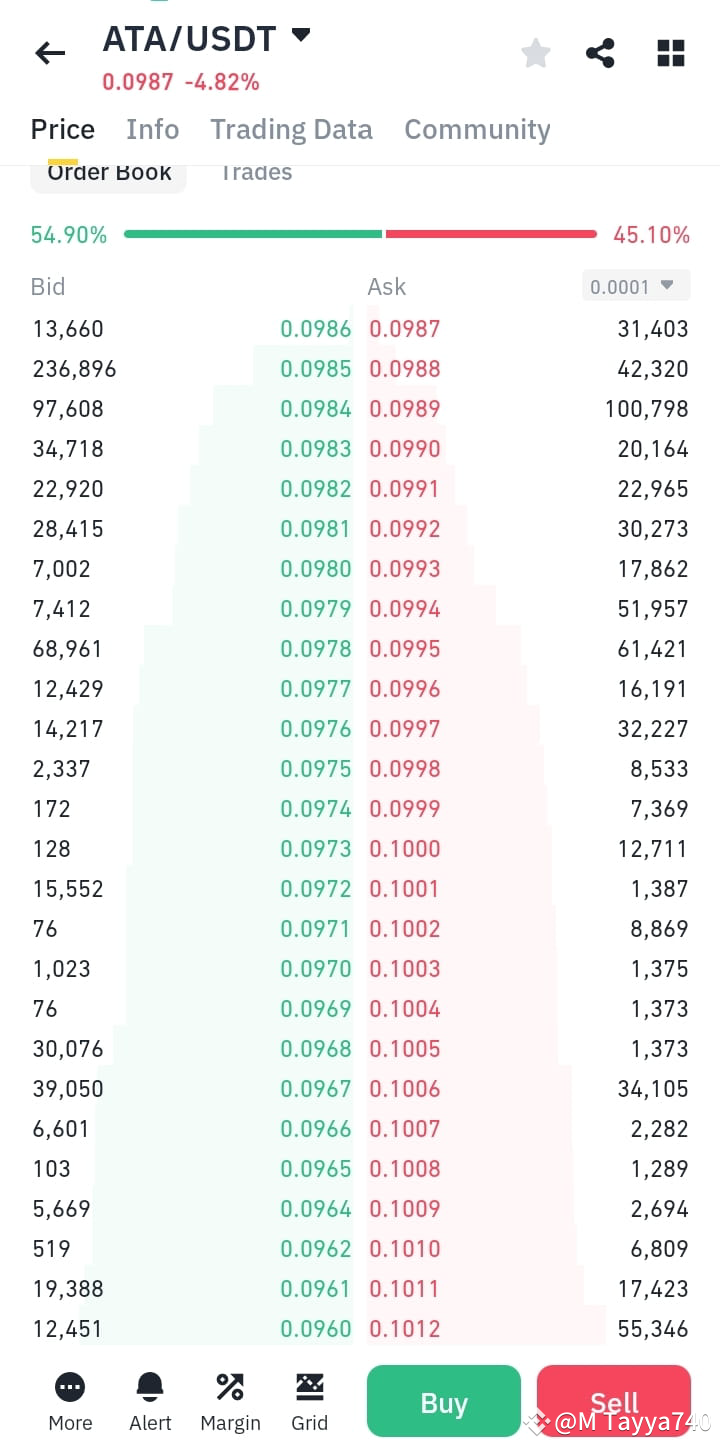Open Grid trading from the bottom bar
The width and height of the screenshot is (720, 1445).
pyautogui.click(x=309, y=1398)
